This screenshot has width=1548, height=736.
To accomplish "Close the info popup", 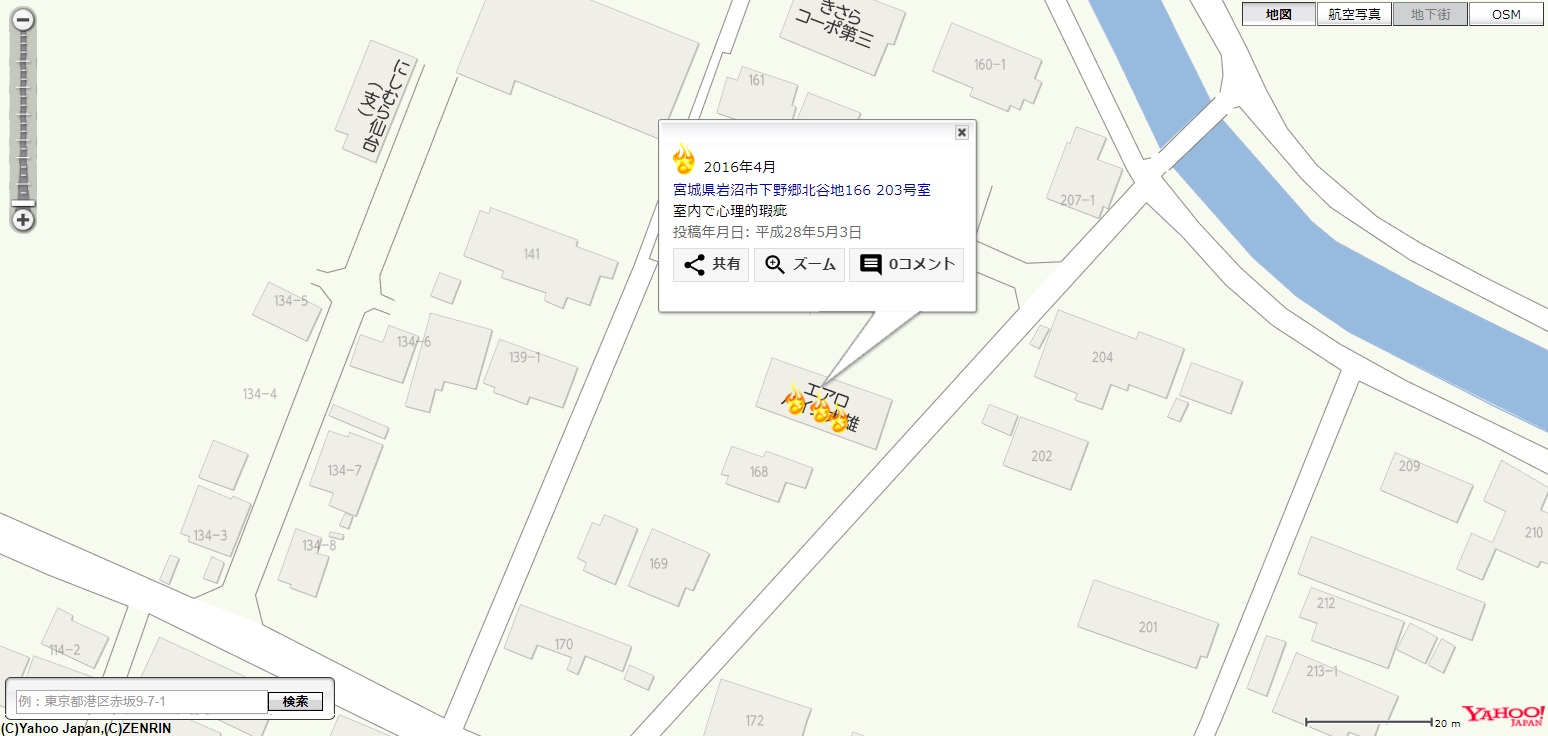I will pyautogui.click(x=961, y=132).
